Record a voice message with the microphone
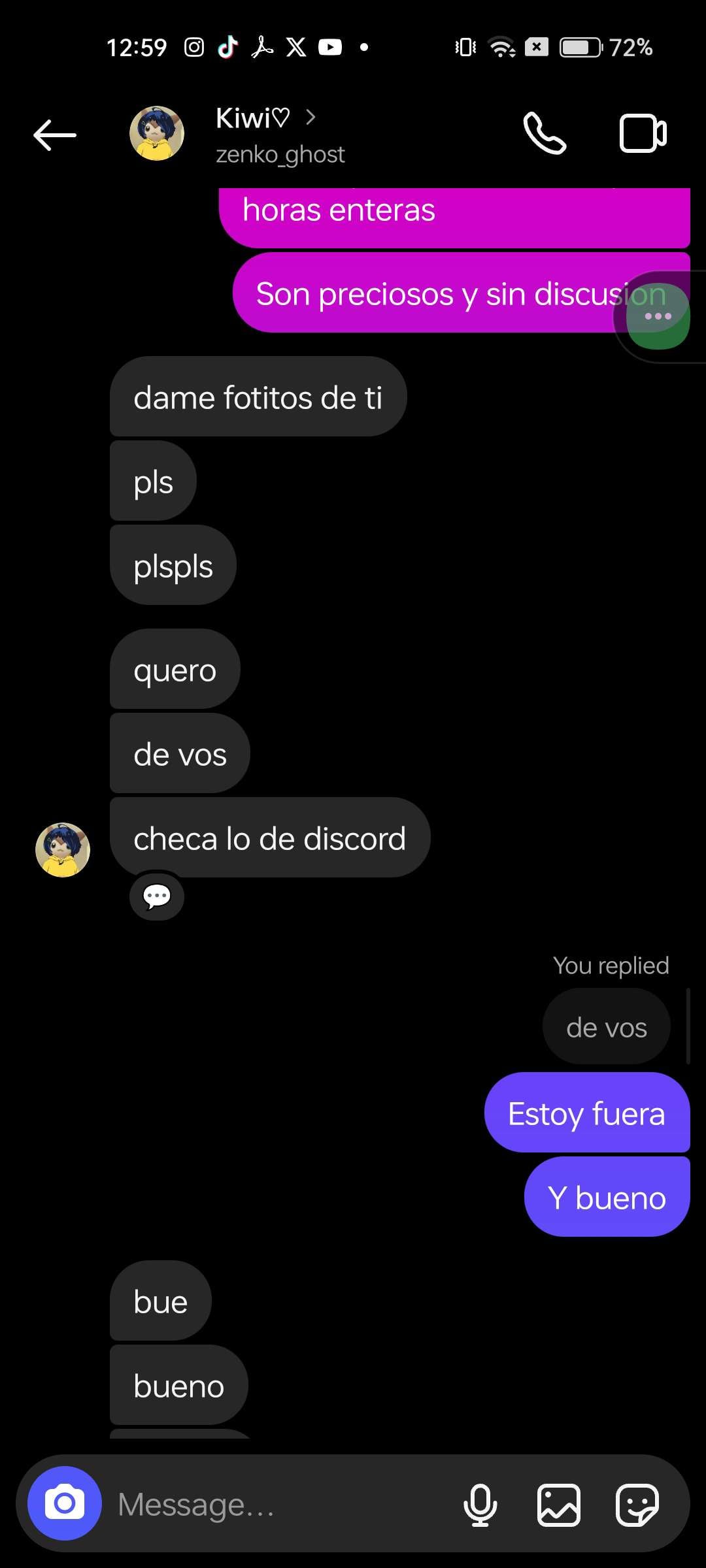706x1568 pixels. 480,1504
